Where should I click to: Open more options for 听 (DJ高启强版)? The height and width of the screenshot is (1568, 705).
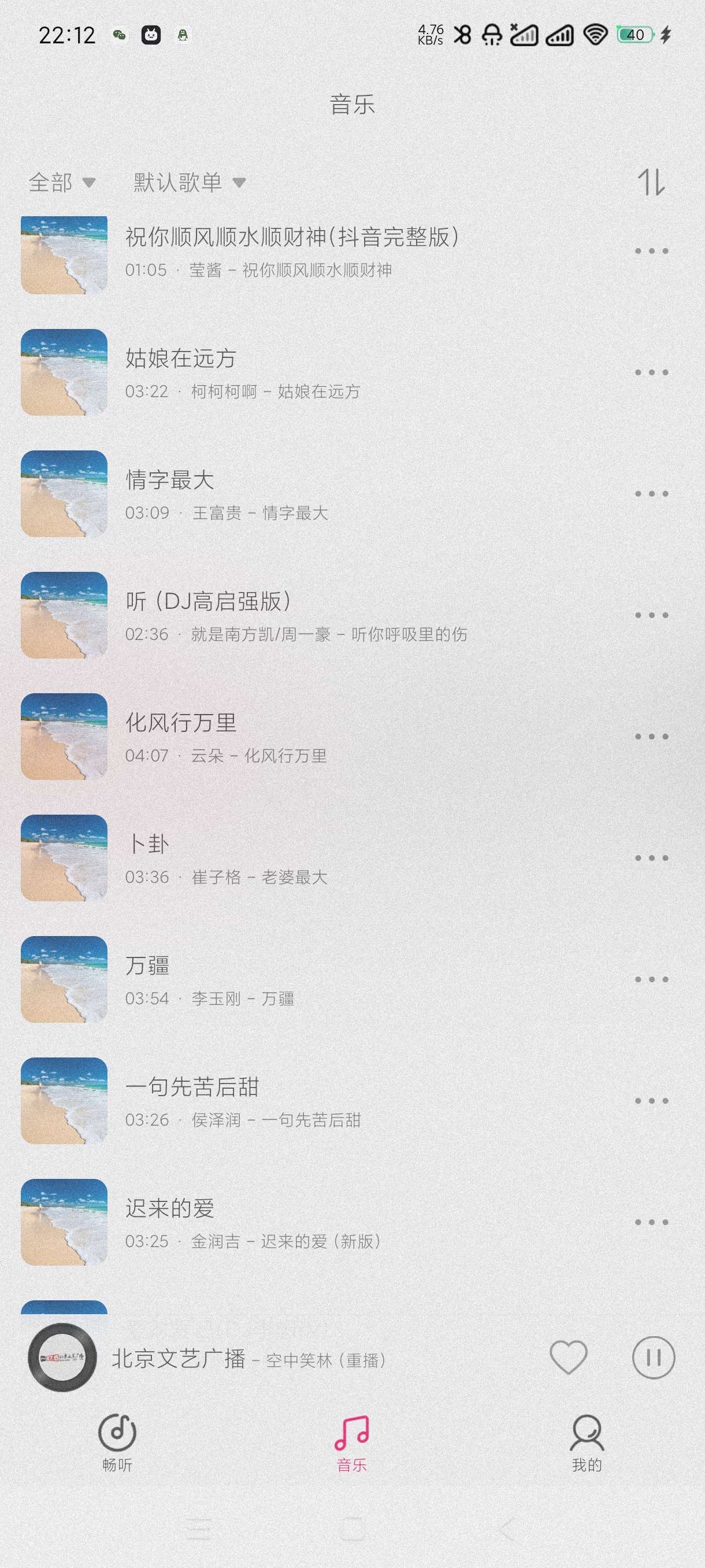[x=651, y=615]
